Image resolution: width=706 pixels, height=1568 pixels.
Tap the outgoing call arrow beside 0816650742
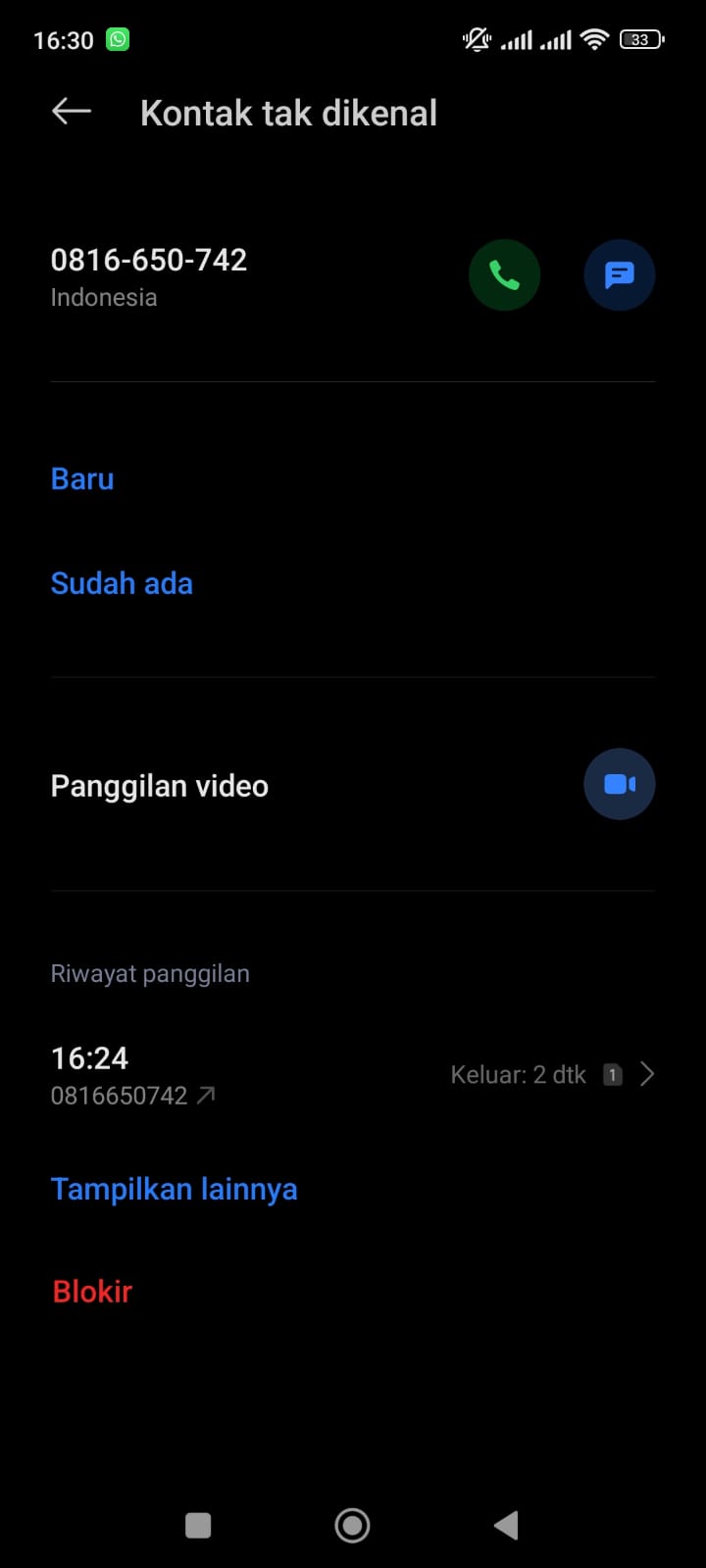(x=205, y=1095)
